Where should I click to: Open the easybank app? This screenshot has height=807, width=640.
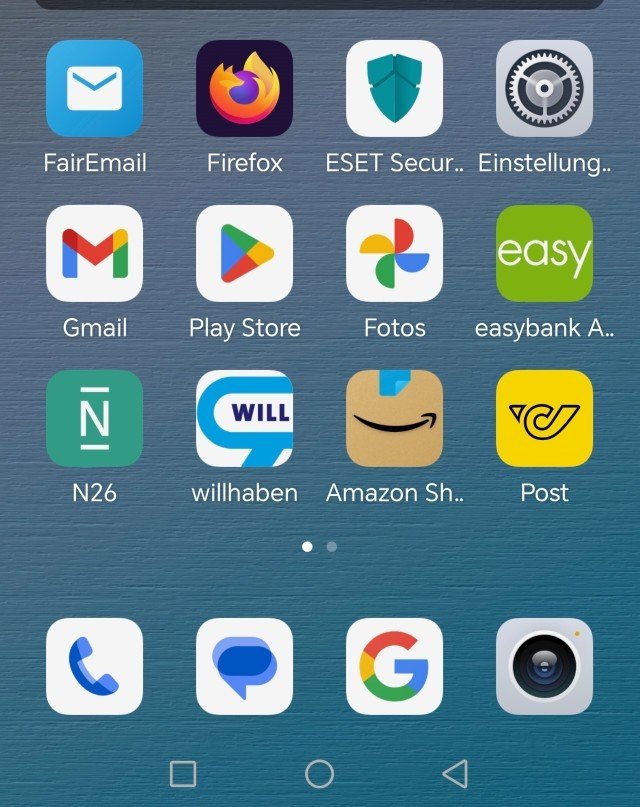coord(544,254)
